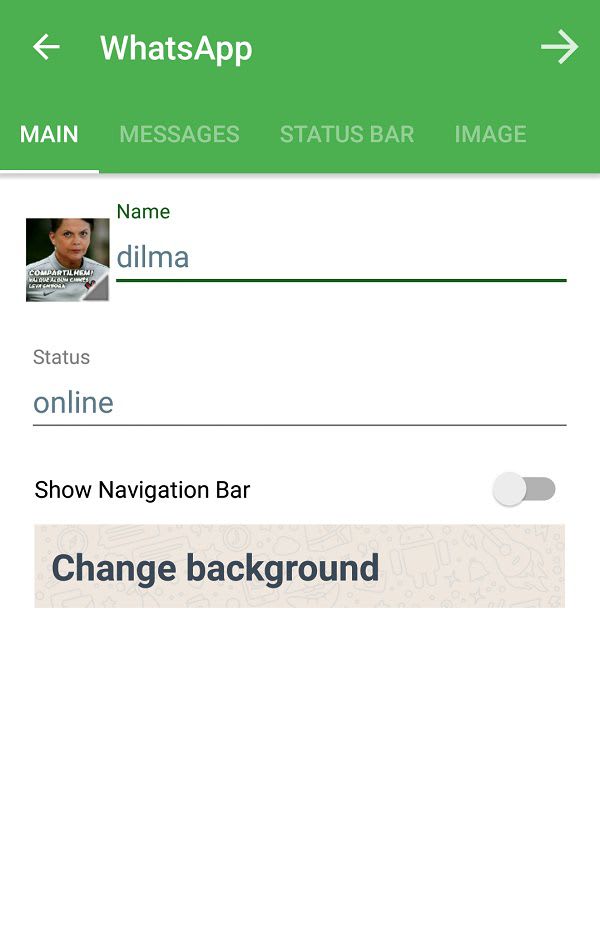Viewport: 600px width, 945px height.
Task: Tap the Main tab
Action: point(49,134)
